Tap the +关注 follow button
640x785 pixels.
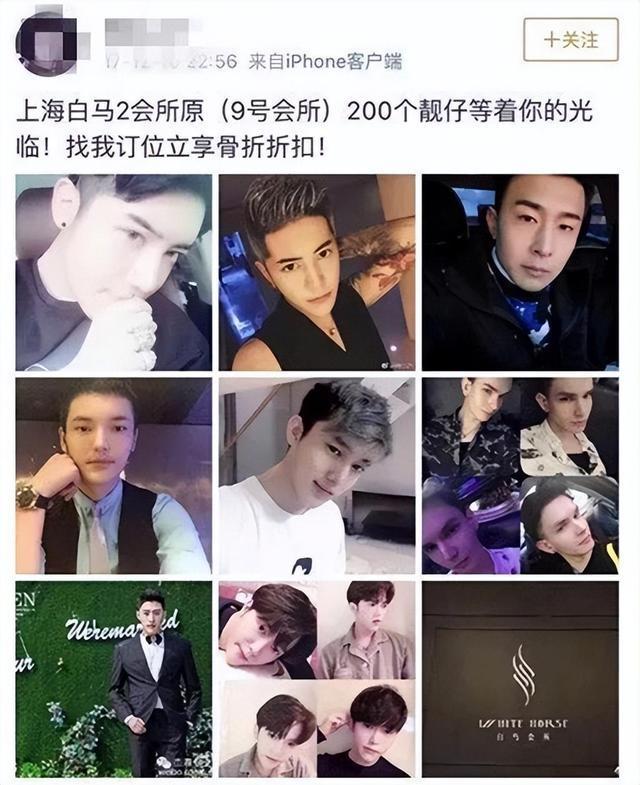[570, 40]
